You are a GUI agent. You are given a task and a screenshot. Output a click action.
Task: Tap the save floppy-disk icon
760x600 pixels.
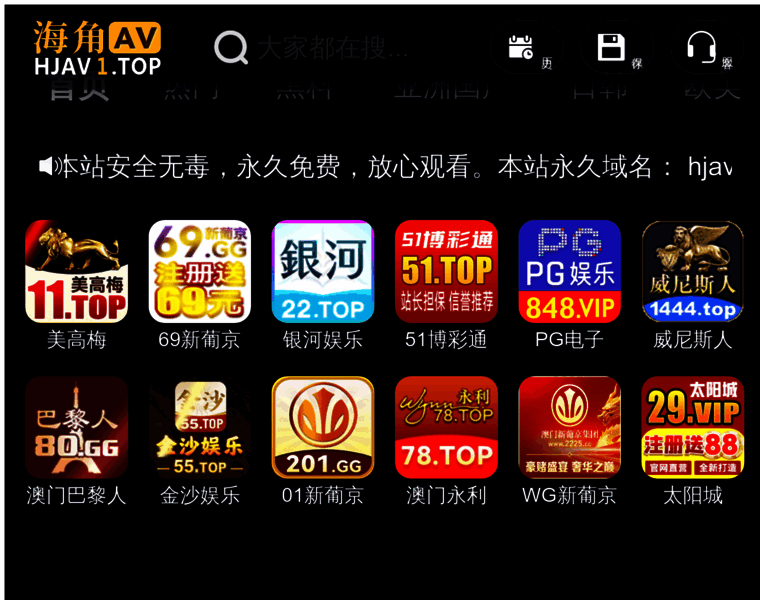[611, 47]
